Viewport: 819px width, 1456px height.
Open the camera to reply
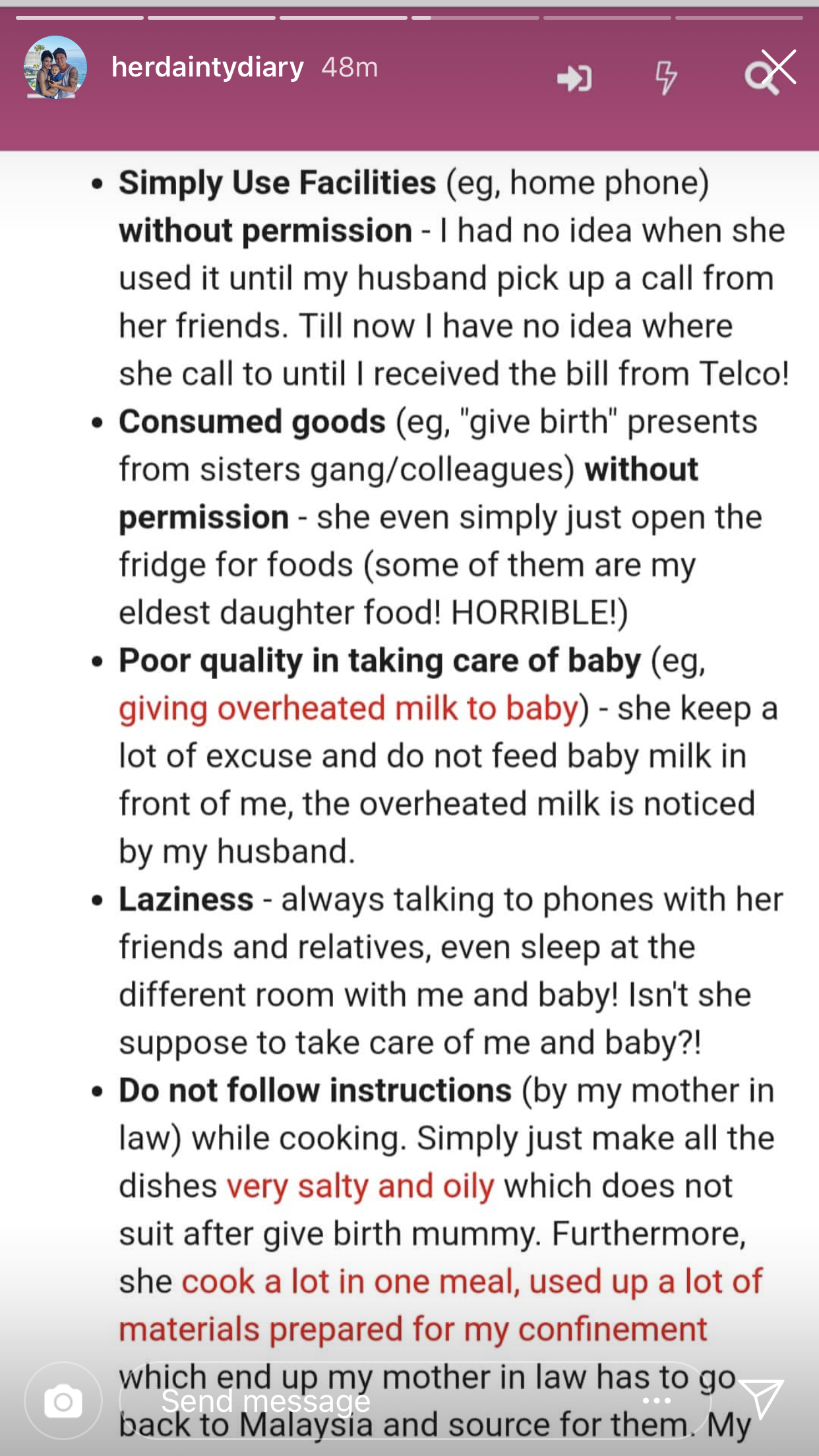click(x=63, y=1401)
